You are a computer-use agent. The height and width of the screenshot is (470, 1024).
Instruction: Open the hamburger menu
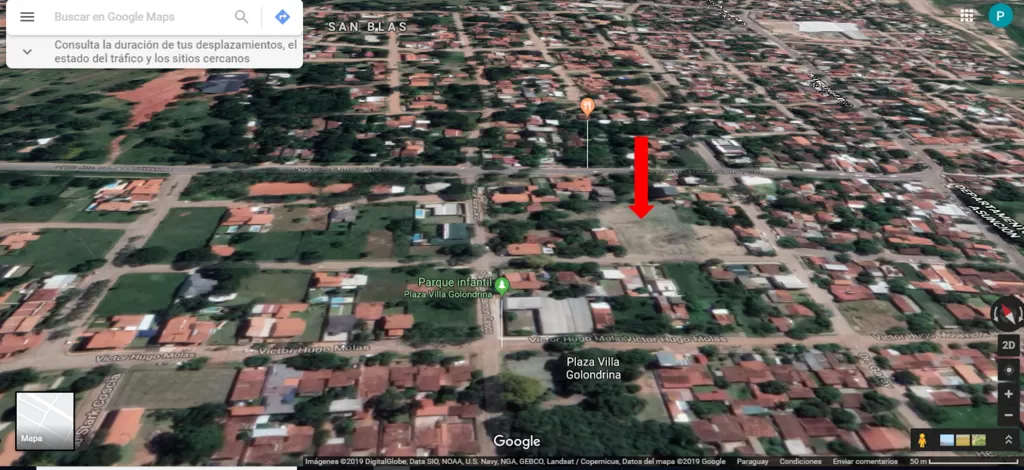point(27,17)
